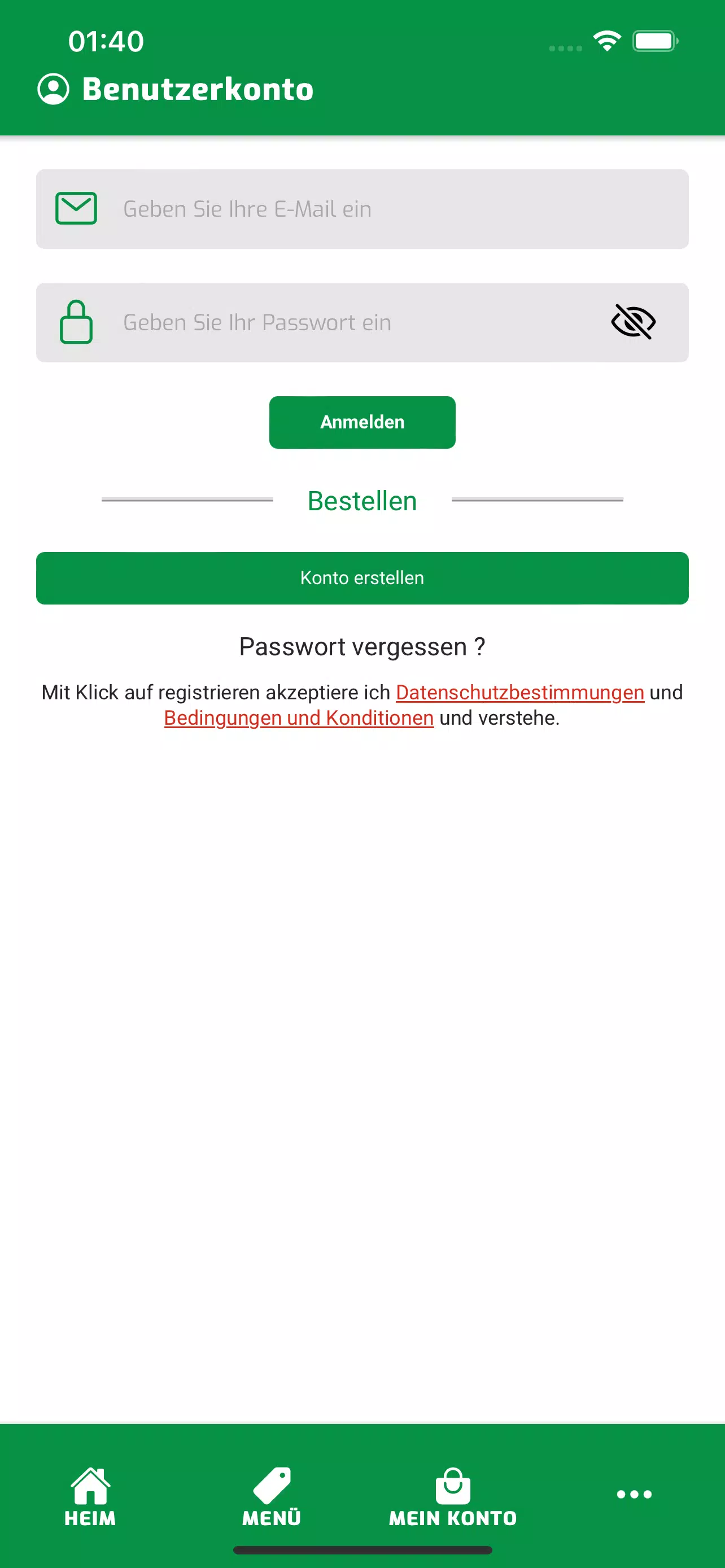Tap Konto erstellen to register
The image size is (725, 1568).
coord(362,577)
